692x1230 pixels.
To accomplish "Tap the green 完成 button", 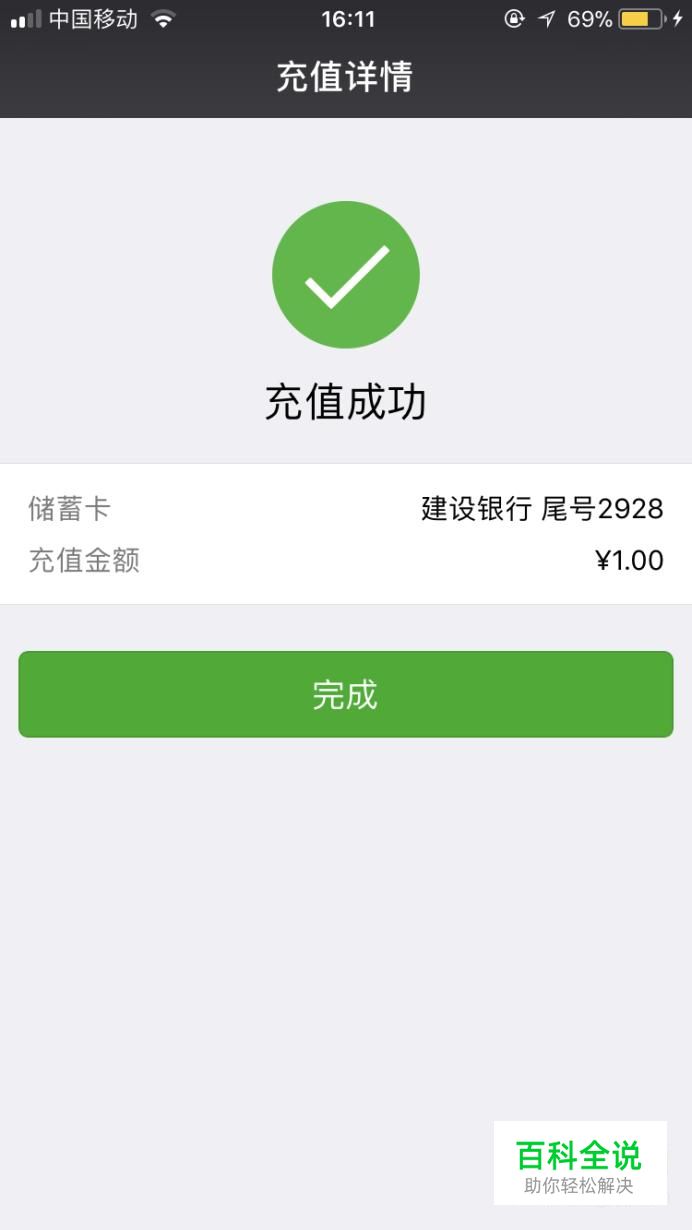I will click(x=346, y=694).
